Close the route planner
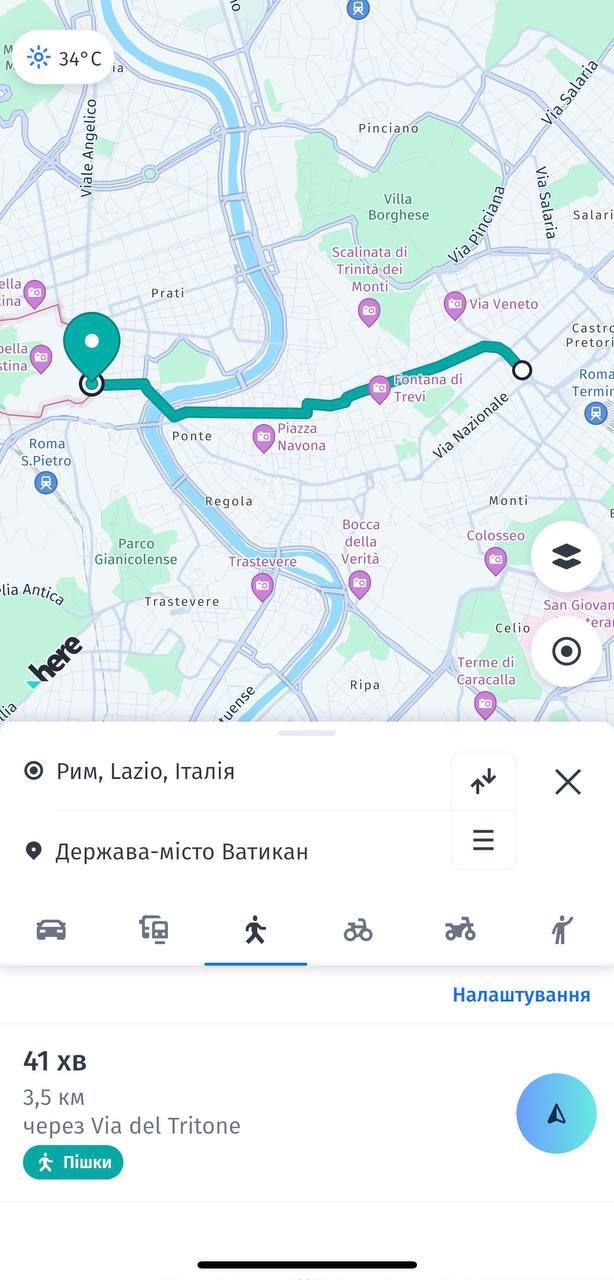 [568, 782]
